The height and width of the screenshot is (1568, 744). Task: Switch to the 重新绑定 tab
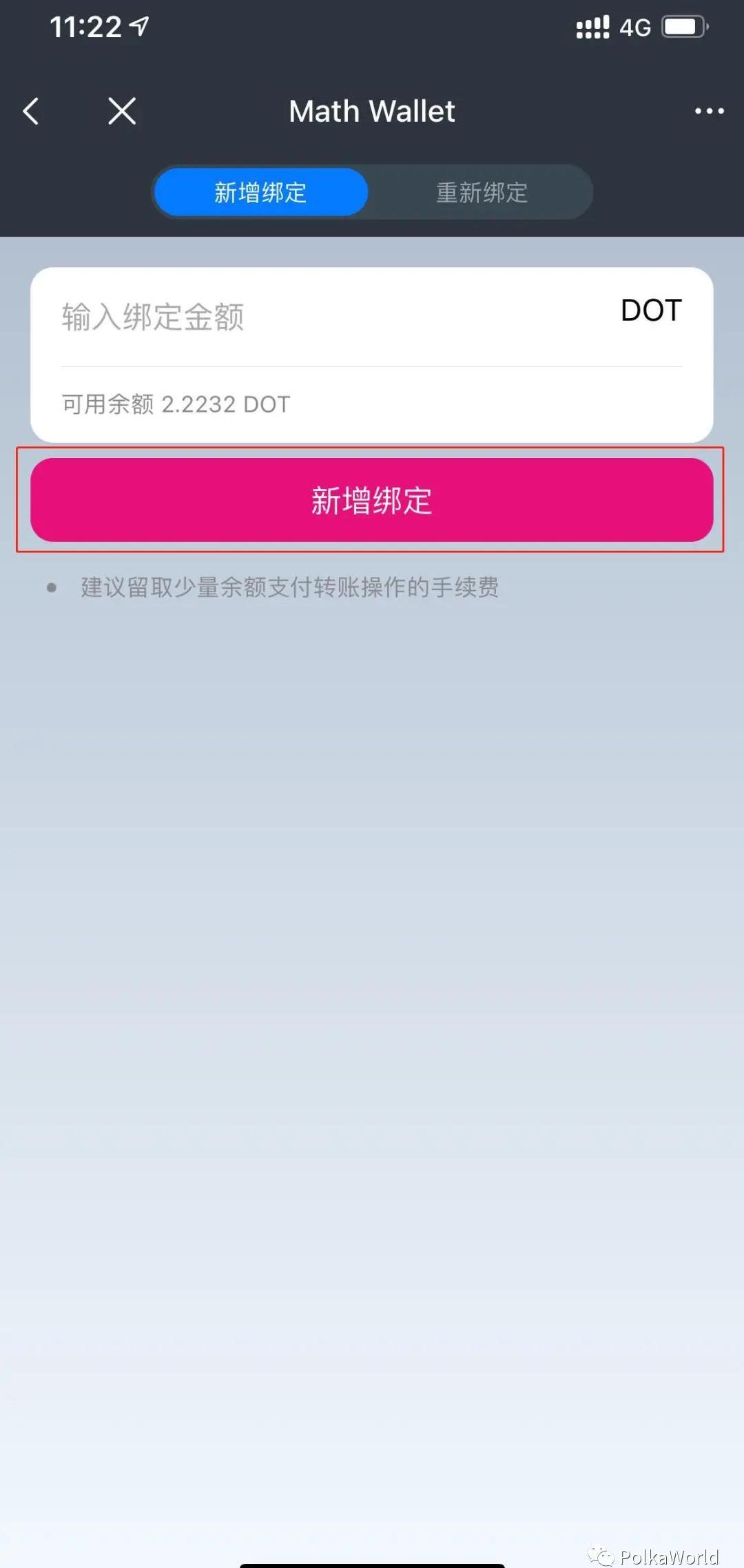click(482, 192)
